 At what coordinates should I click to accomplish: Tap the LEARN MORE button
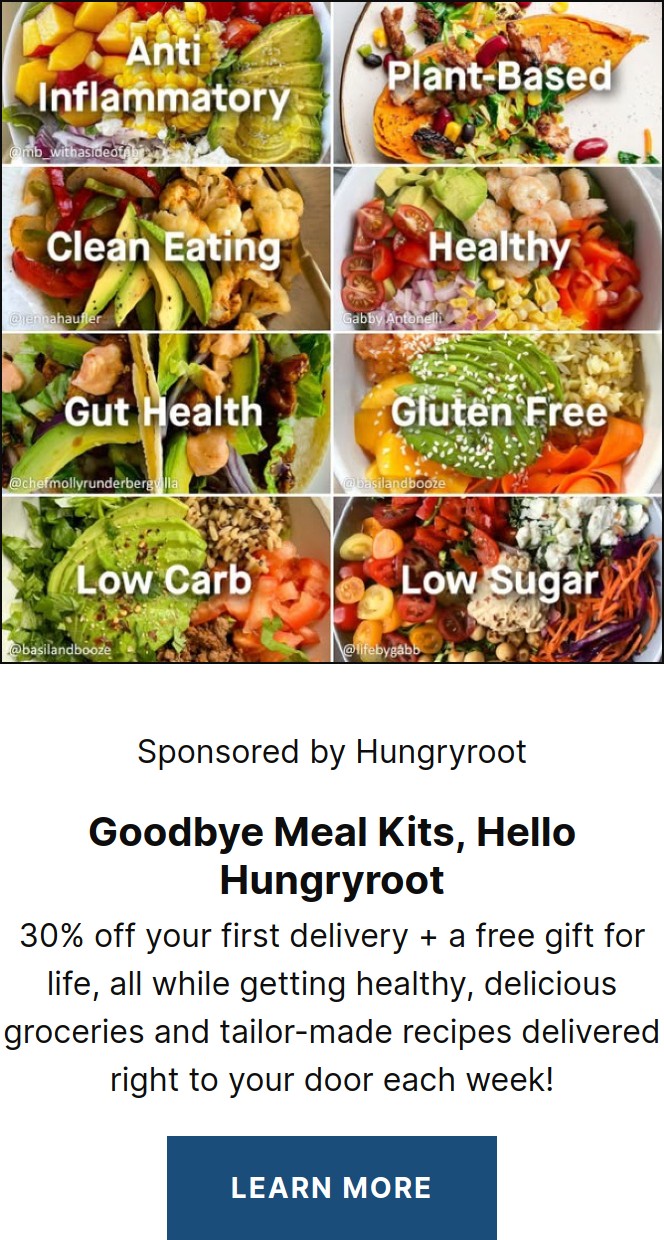[331, 1187]
